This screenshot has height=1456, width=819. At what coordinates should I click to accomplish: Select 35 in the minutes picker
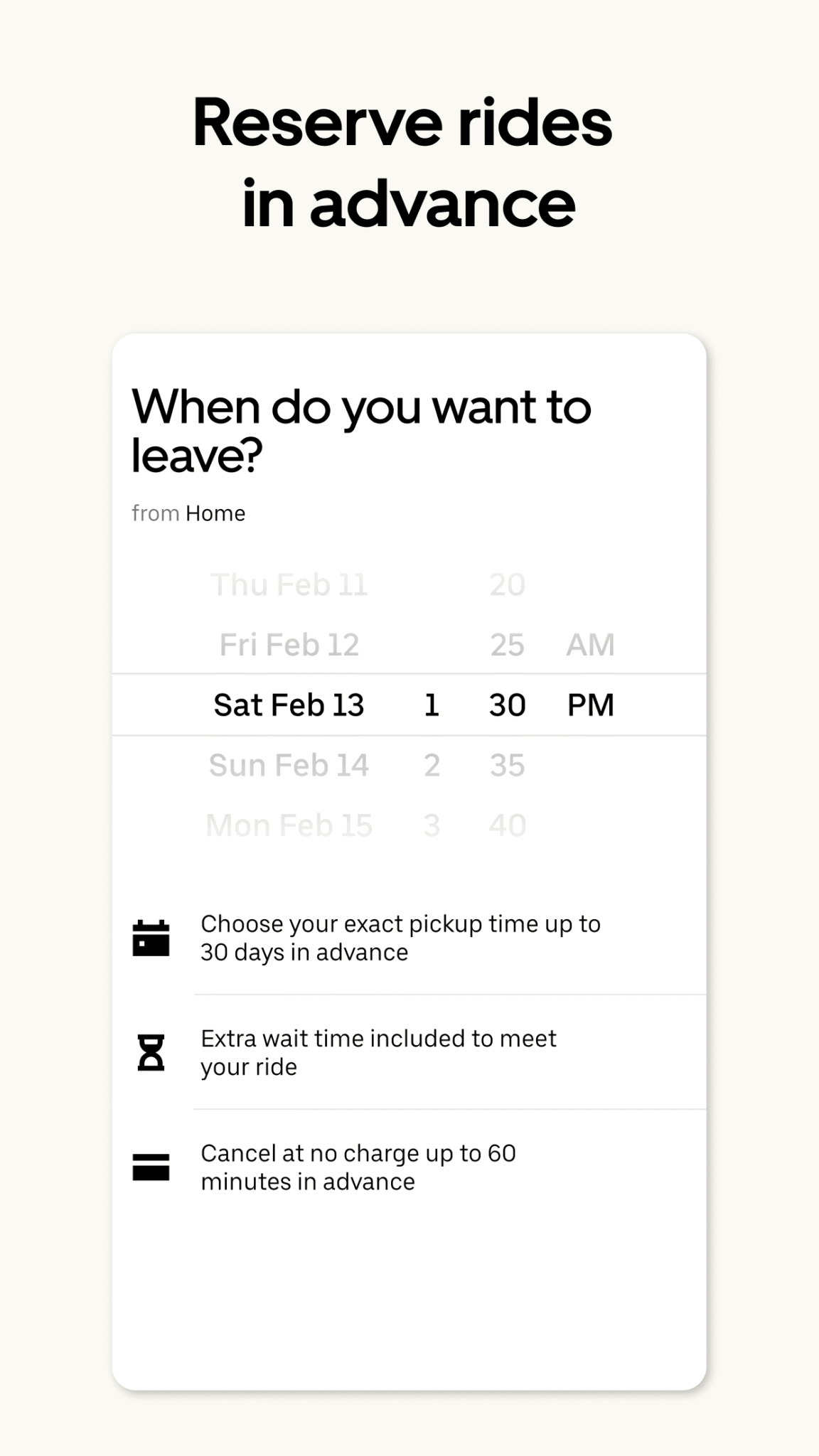(x=507, y=764)
